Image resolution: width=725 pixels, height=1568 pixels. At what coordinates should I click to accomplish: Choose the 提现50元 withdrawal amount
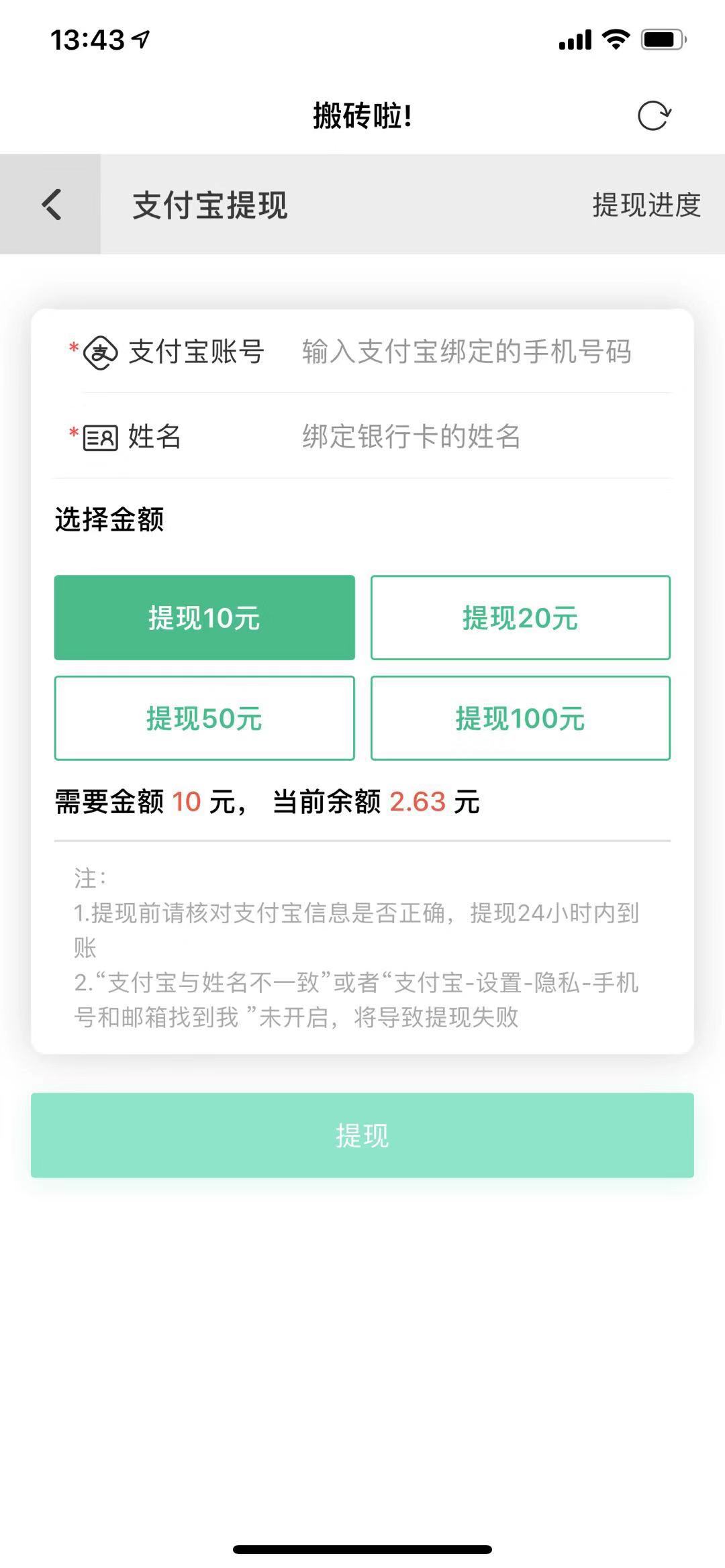coord(204,719)
